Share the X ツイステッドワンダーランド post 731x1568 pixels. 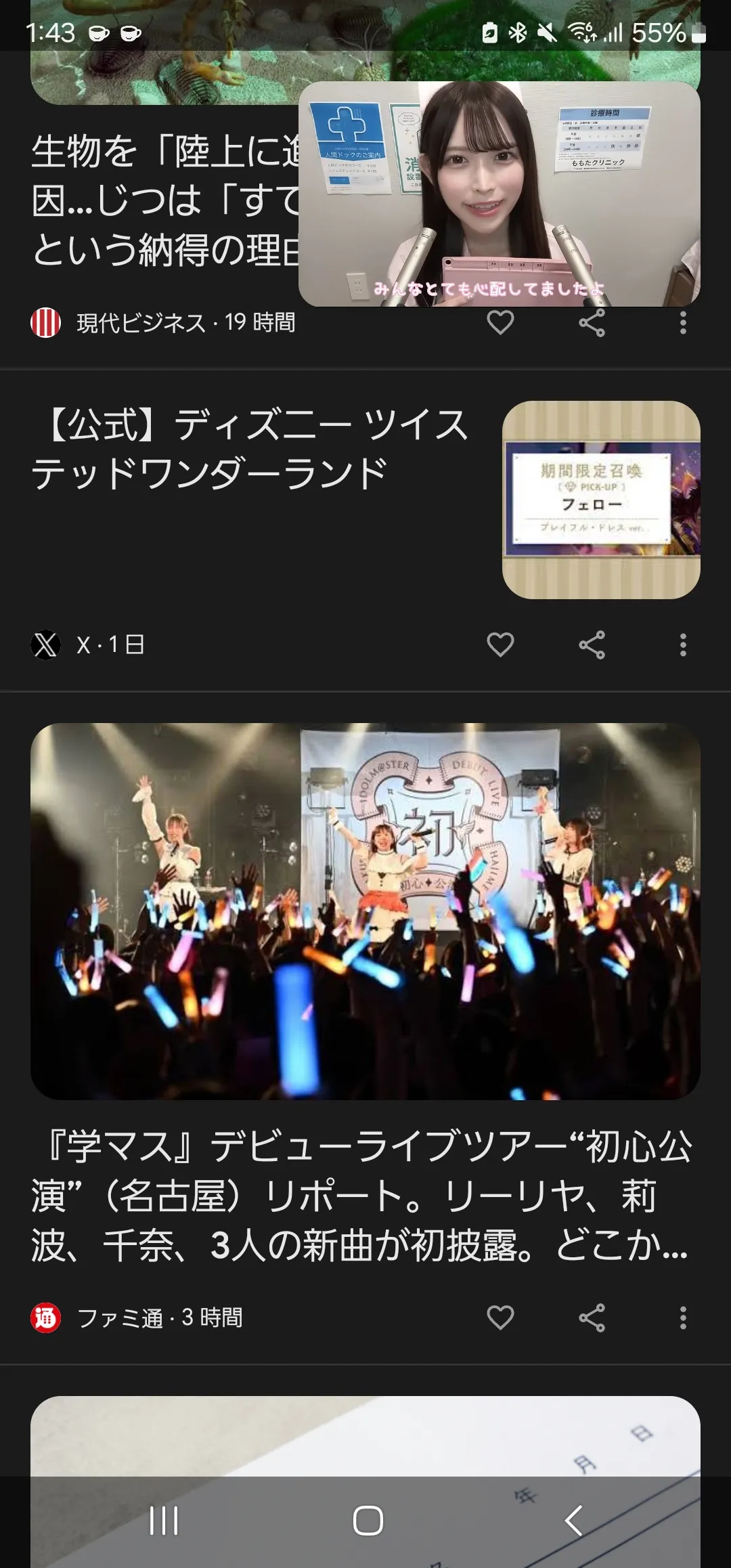point(592,645)
